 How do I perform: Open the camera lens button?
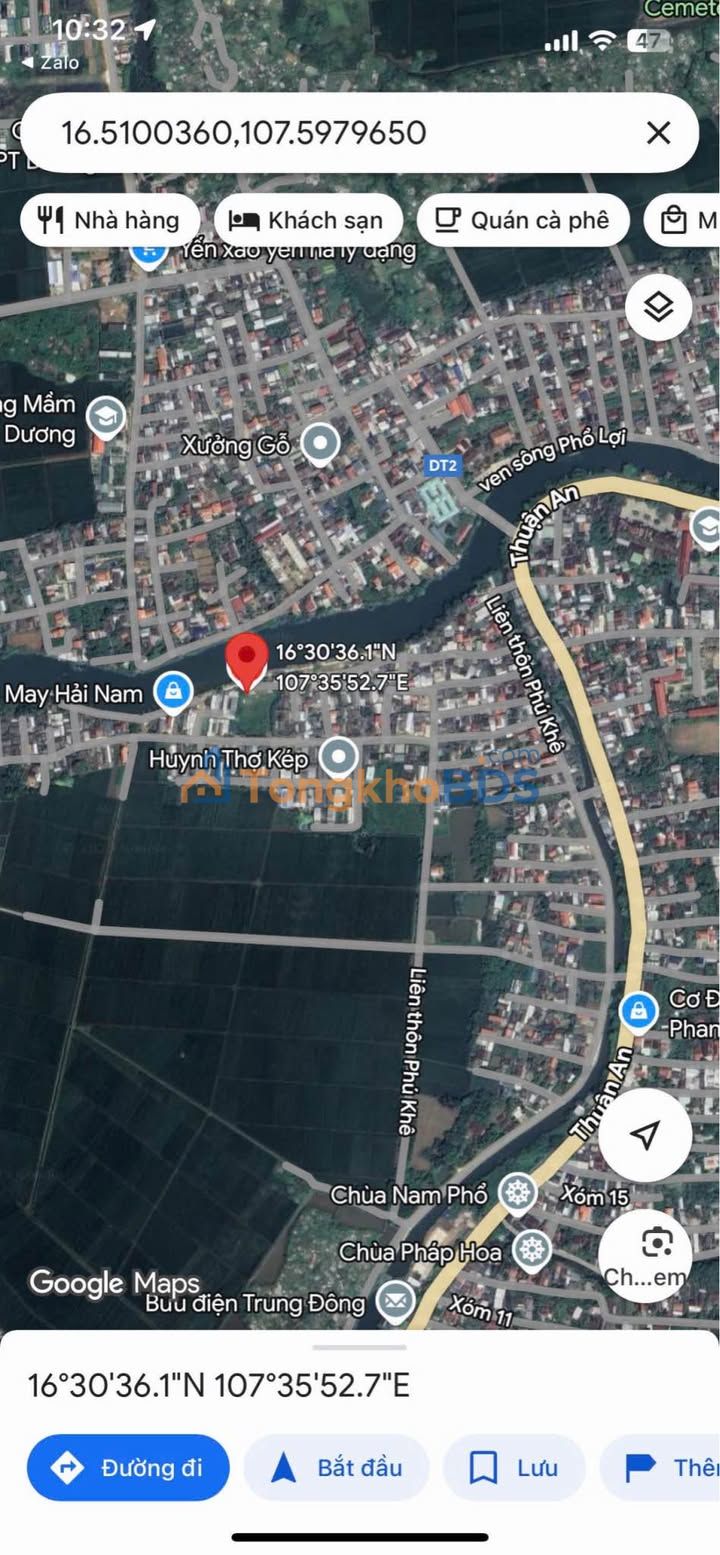657,1243
